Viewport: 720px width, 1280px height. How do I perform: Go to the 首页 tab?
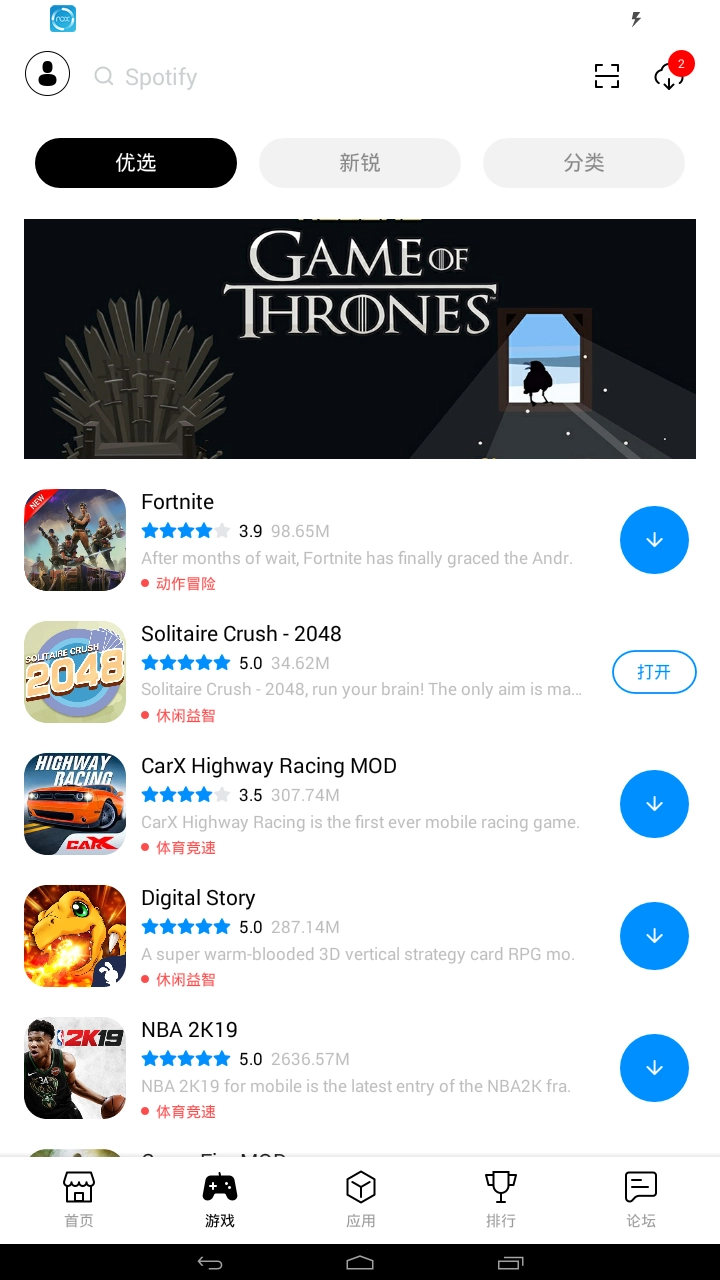79,1200
